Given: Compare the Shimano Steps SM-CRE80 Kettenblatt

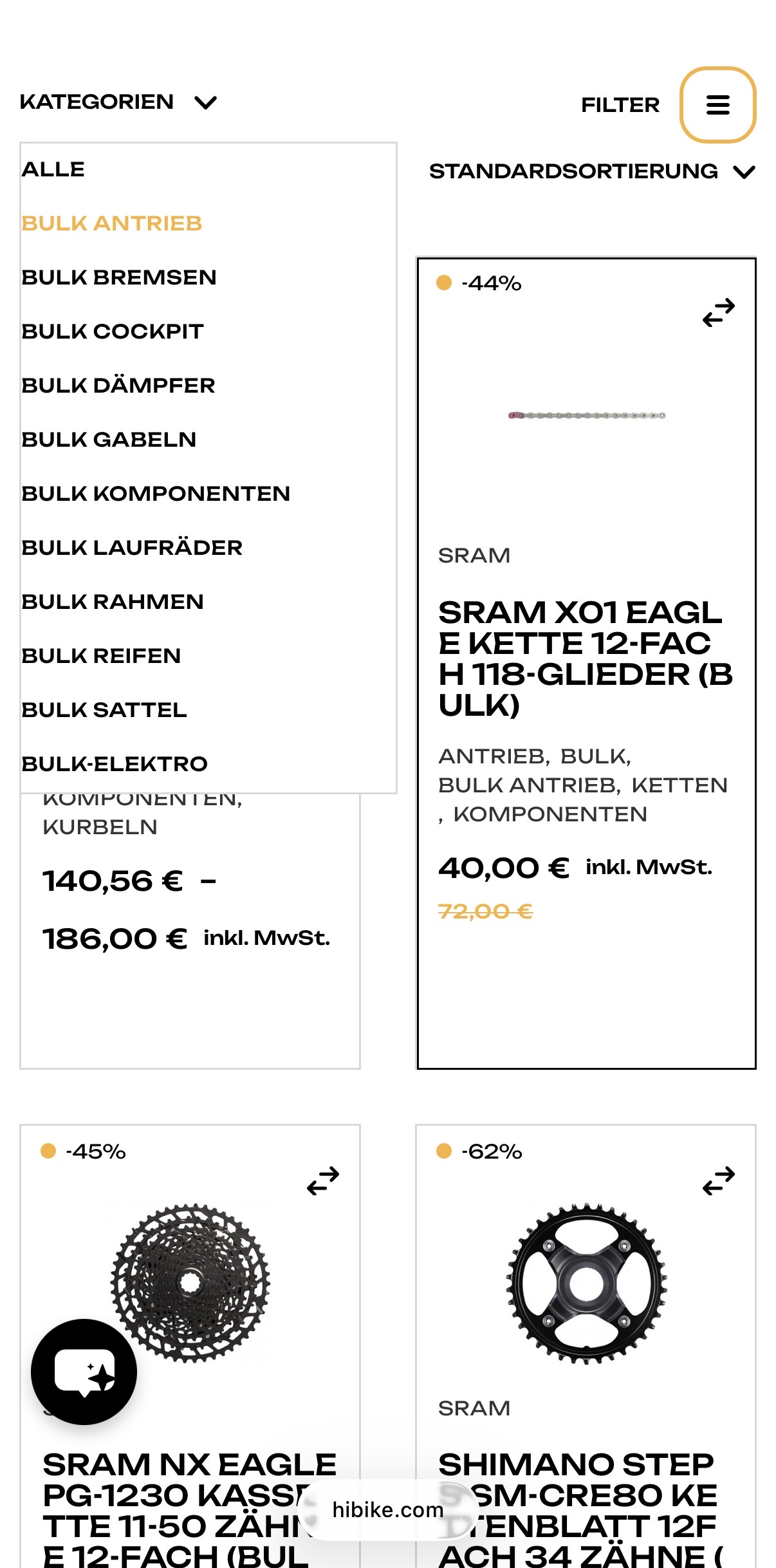Looking at the screenshot, I should [x=718, y=1181].
